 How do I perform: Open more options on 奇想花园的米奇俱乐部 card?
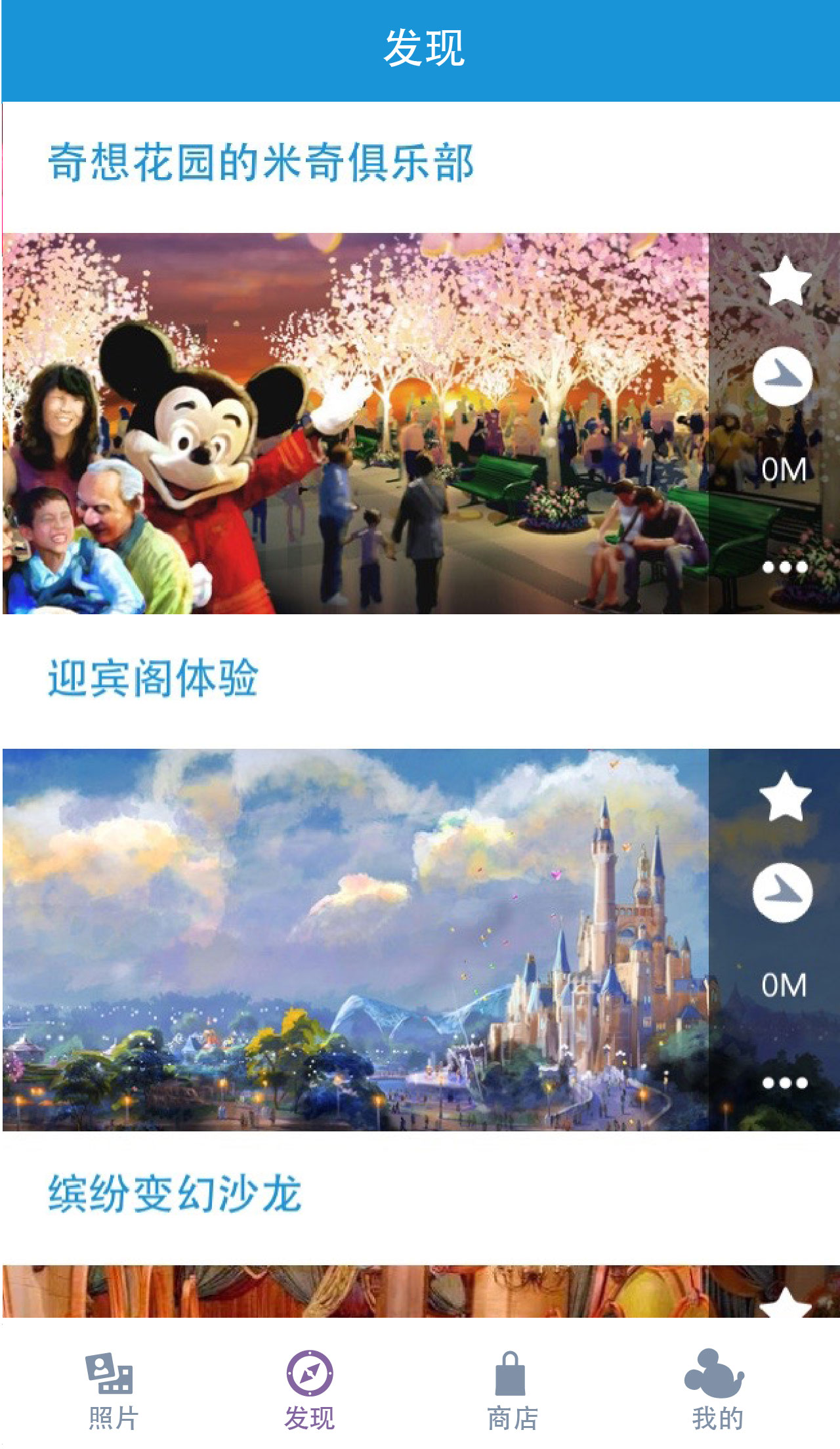pos(784,567)
